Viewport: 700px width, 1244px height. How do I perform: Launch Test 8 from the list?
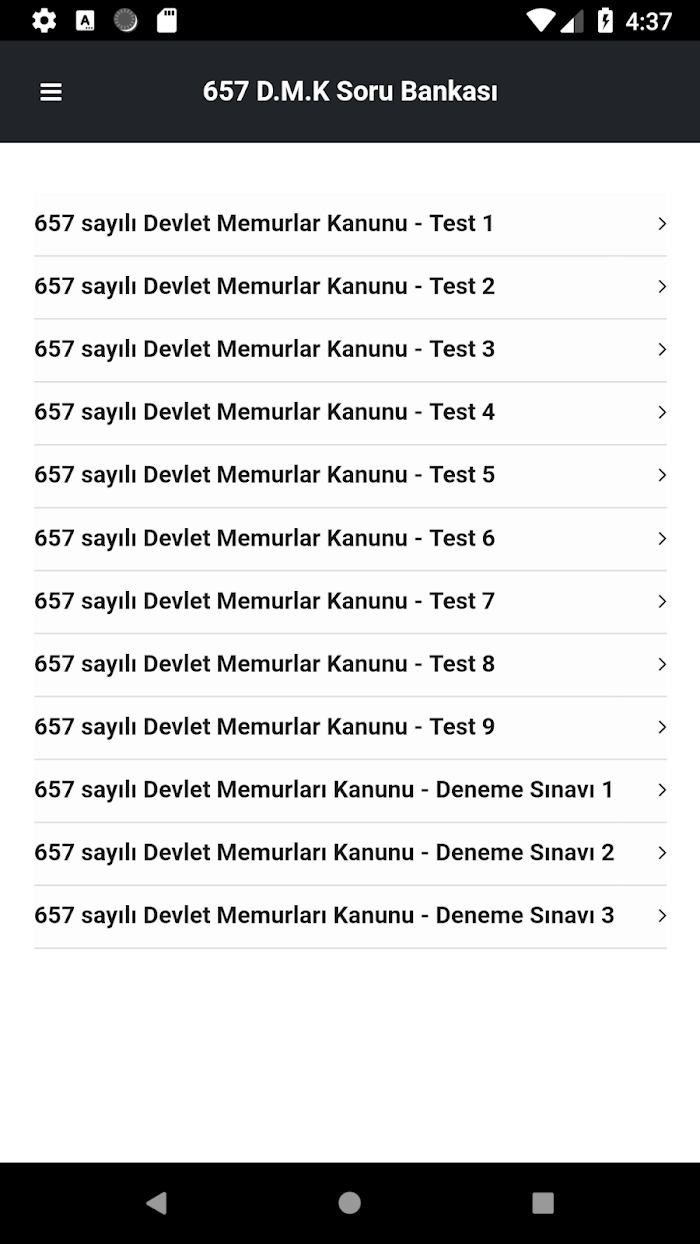[x=350, y=665]
